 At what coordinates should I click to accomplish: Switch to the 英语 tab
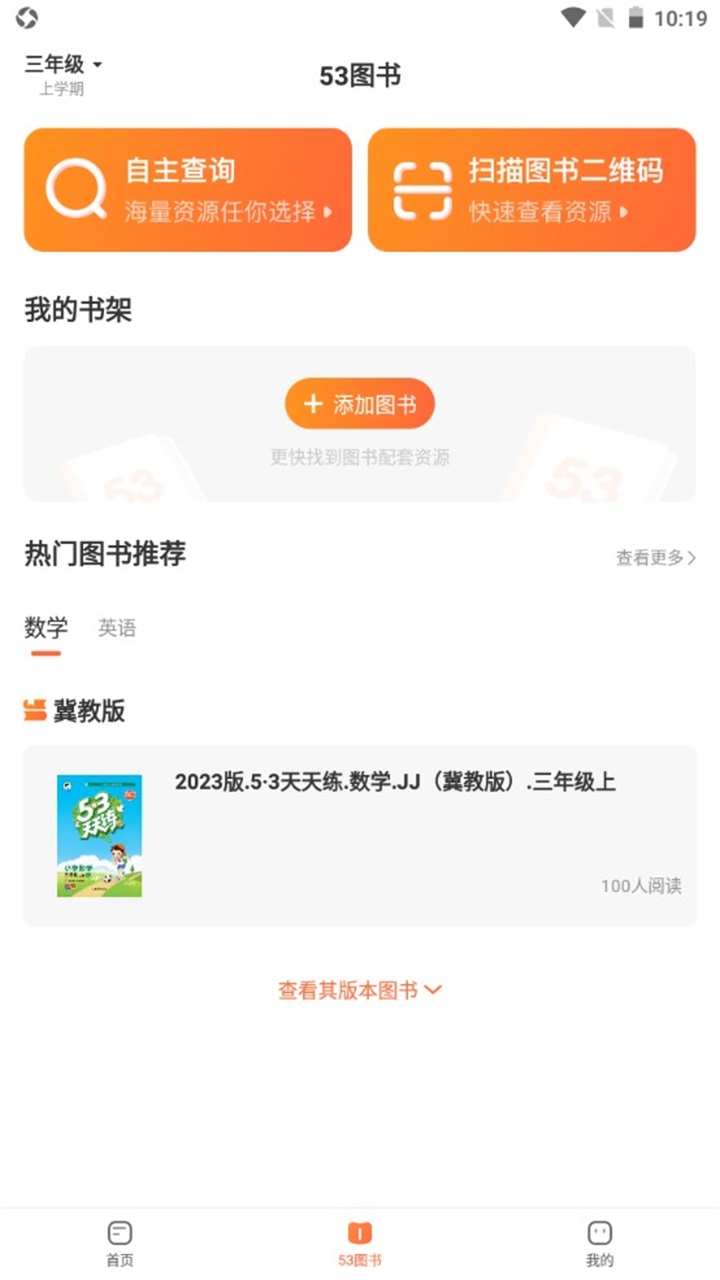point(117,628)
